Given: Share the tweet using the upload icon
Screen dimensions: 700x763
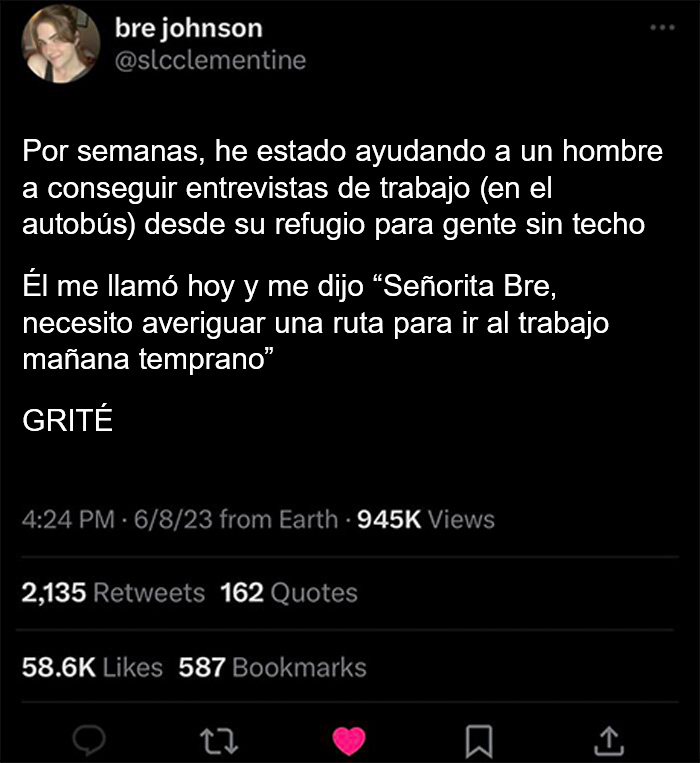Looking at the screenshot, I should (x=610, y=740).
